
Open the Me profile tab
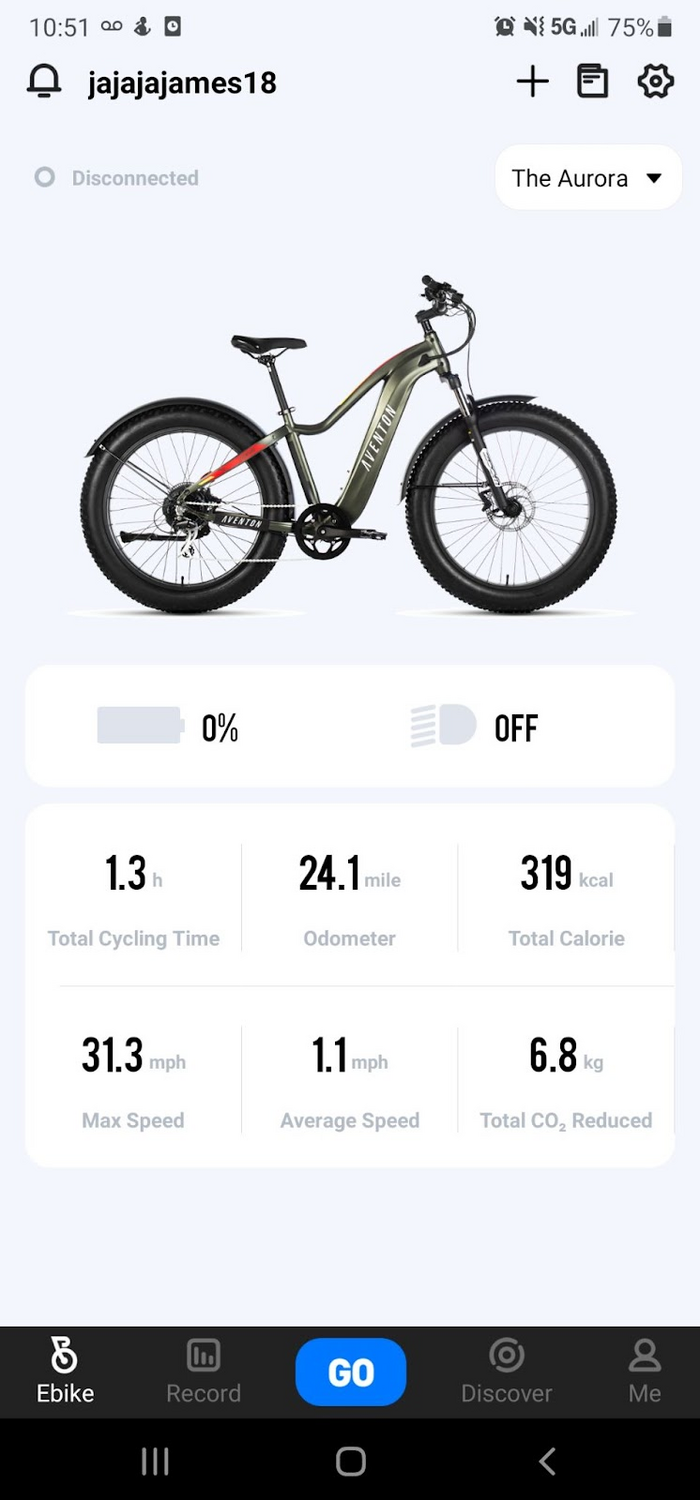pyautogui.click(x=644, y=1372)
